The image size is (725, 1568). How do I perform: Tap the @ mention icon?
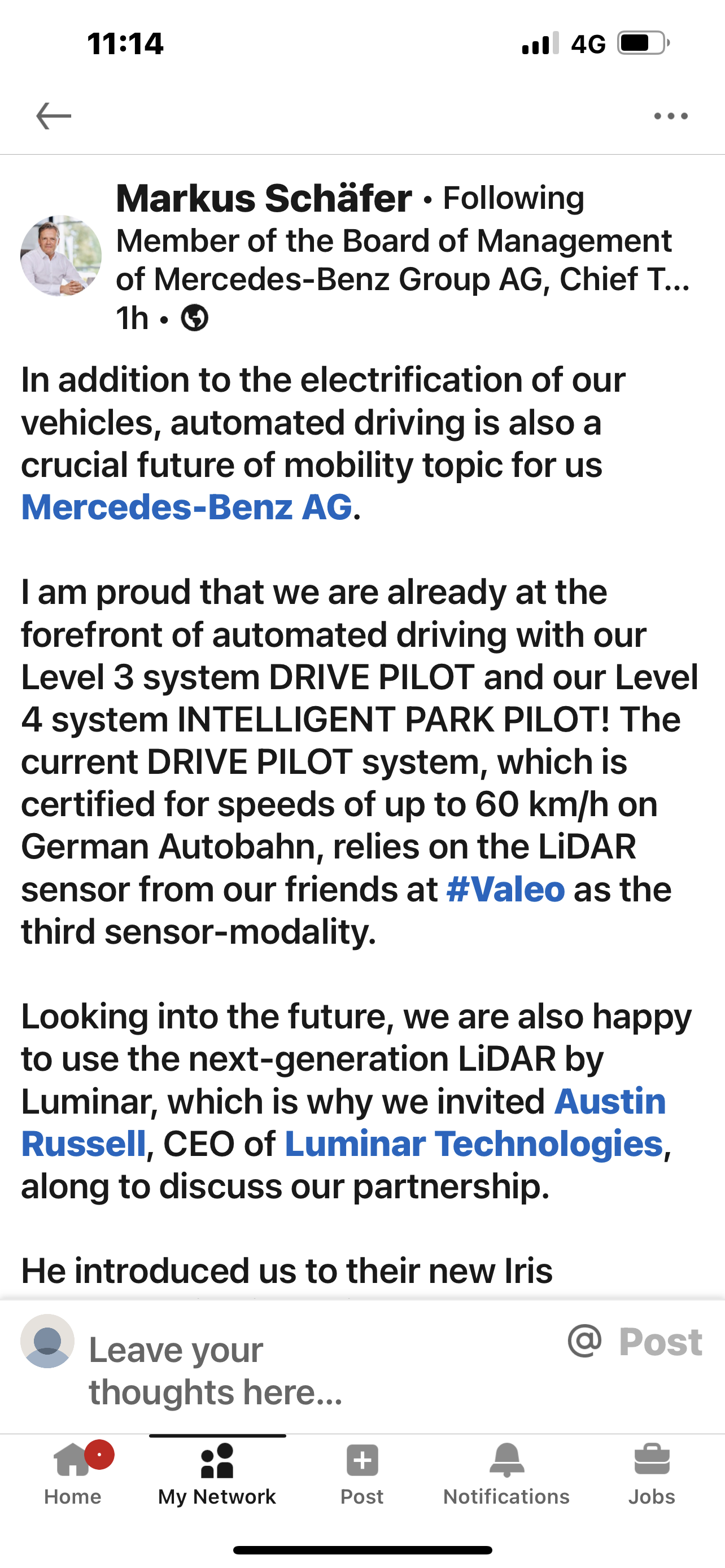click(584, 1341)
